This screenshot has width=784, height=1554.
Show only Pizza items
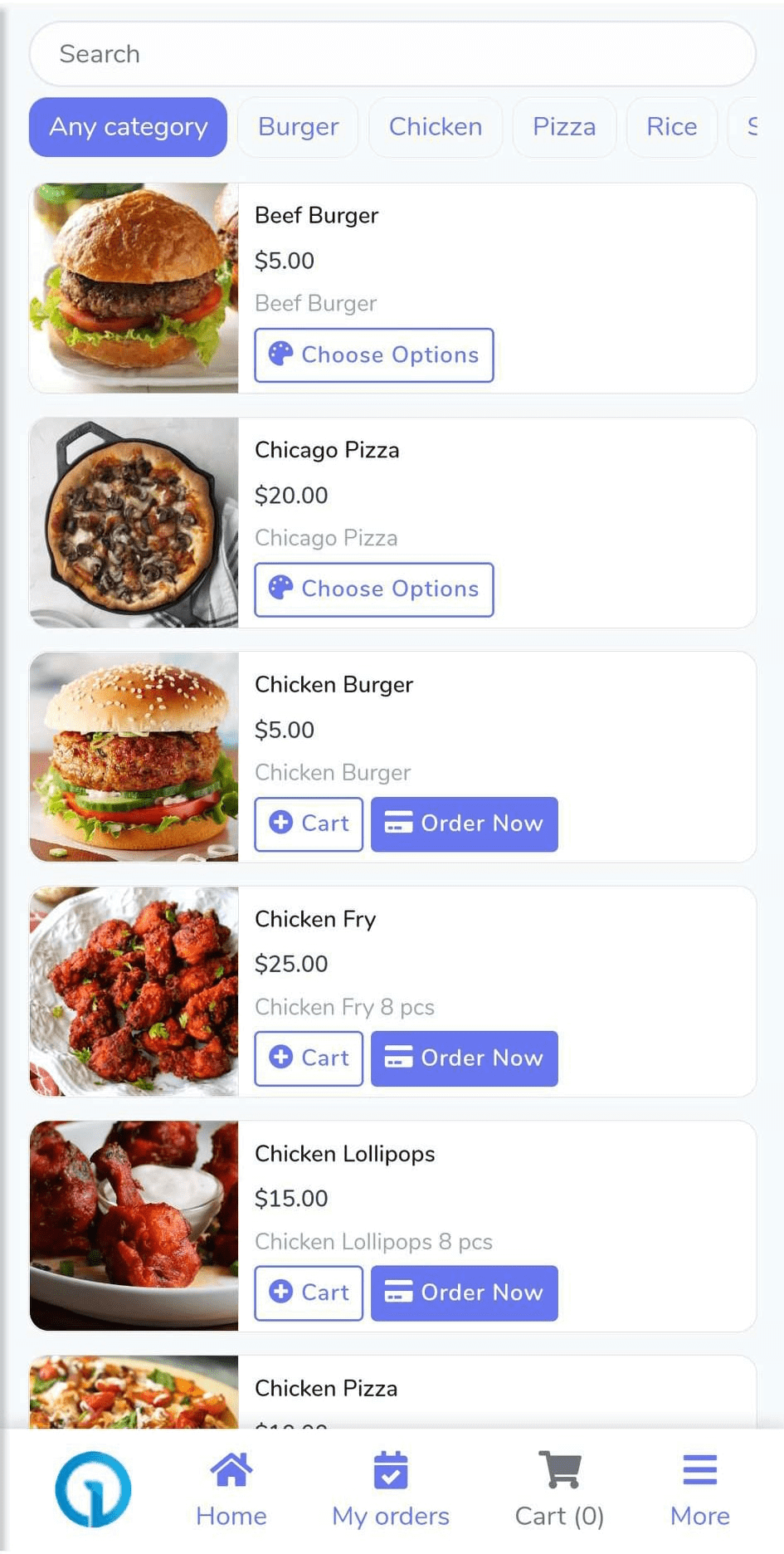pyautogui.click(x=564, y=127)
